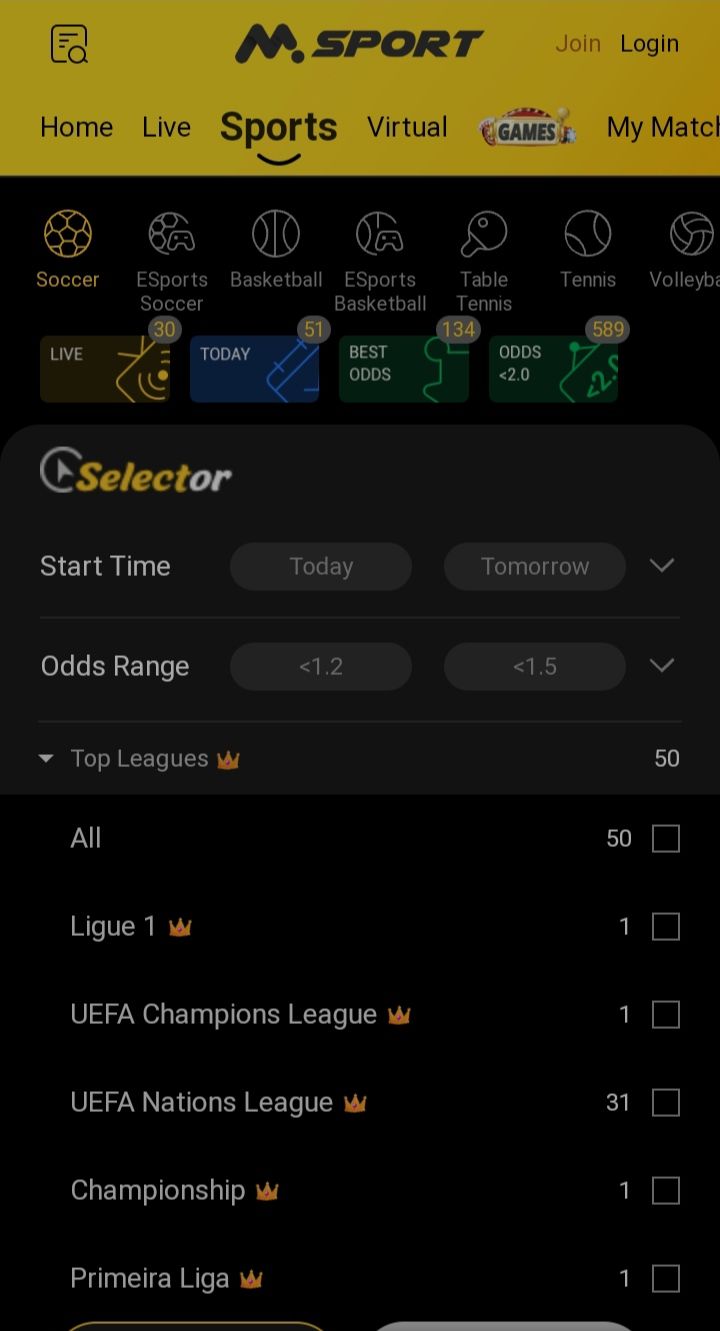The height and width of the screenshot is (1331, 720).
Task: Switch to the Home tab
Action: tap(76, 127)
